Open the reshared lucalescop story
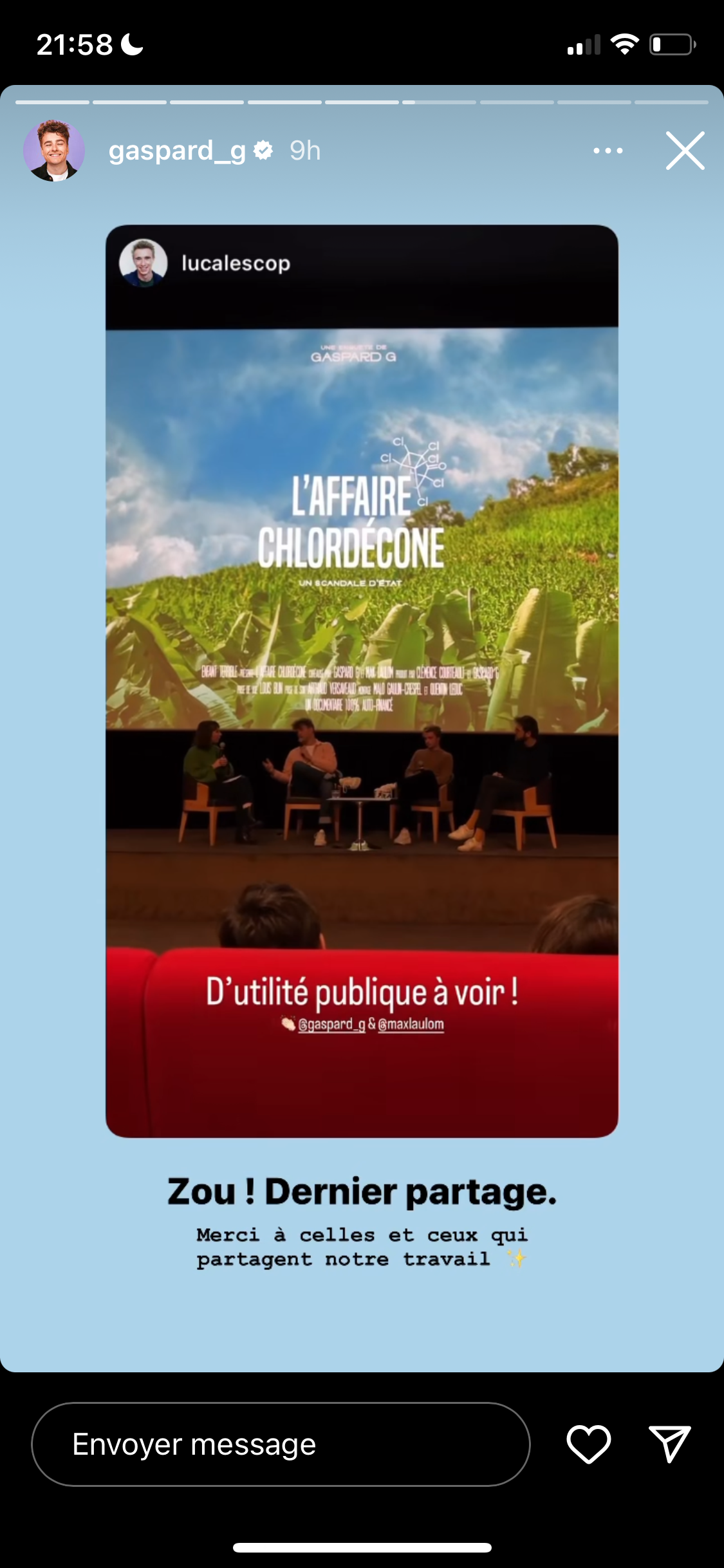724x1568 pixels. [x=362, y=680]
